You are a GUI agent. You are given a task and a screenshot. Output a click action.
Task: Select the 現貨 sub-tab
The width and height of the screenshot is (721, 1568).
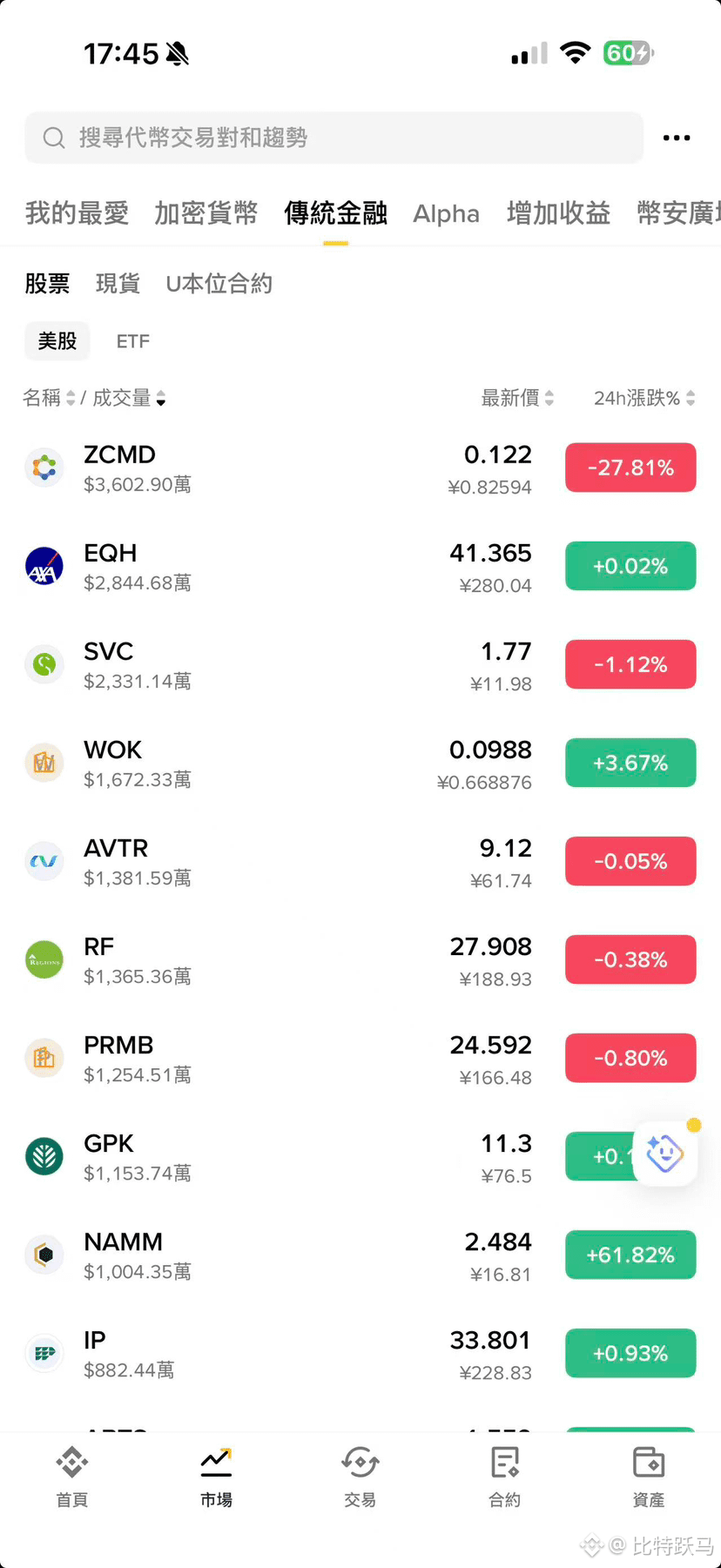118,284
